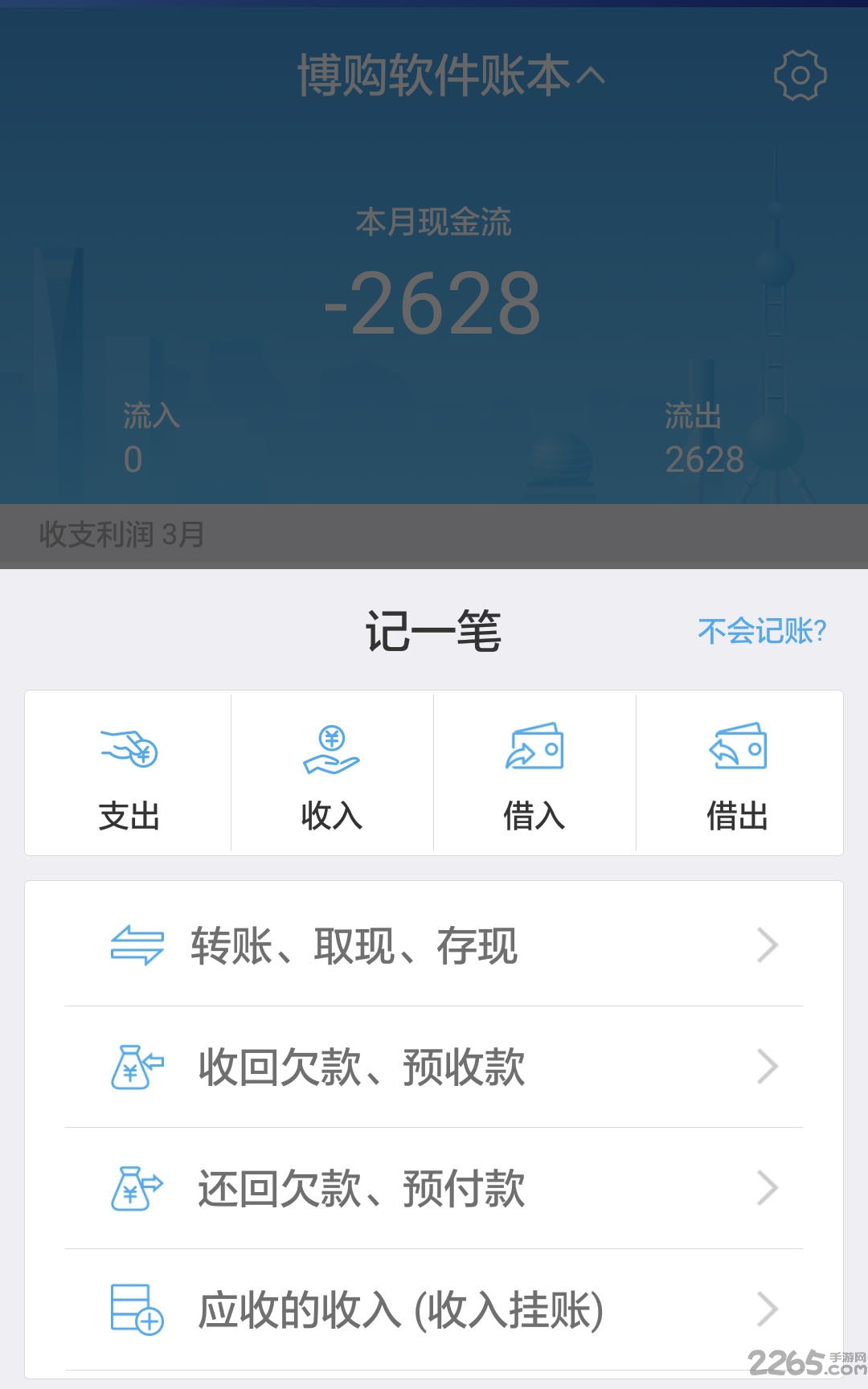
Task: Click the transfer arrows icon beside 转账、取现、存现
Action: tap(138, 945)
